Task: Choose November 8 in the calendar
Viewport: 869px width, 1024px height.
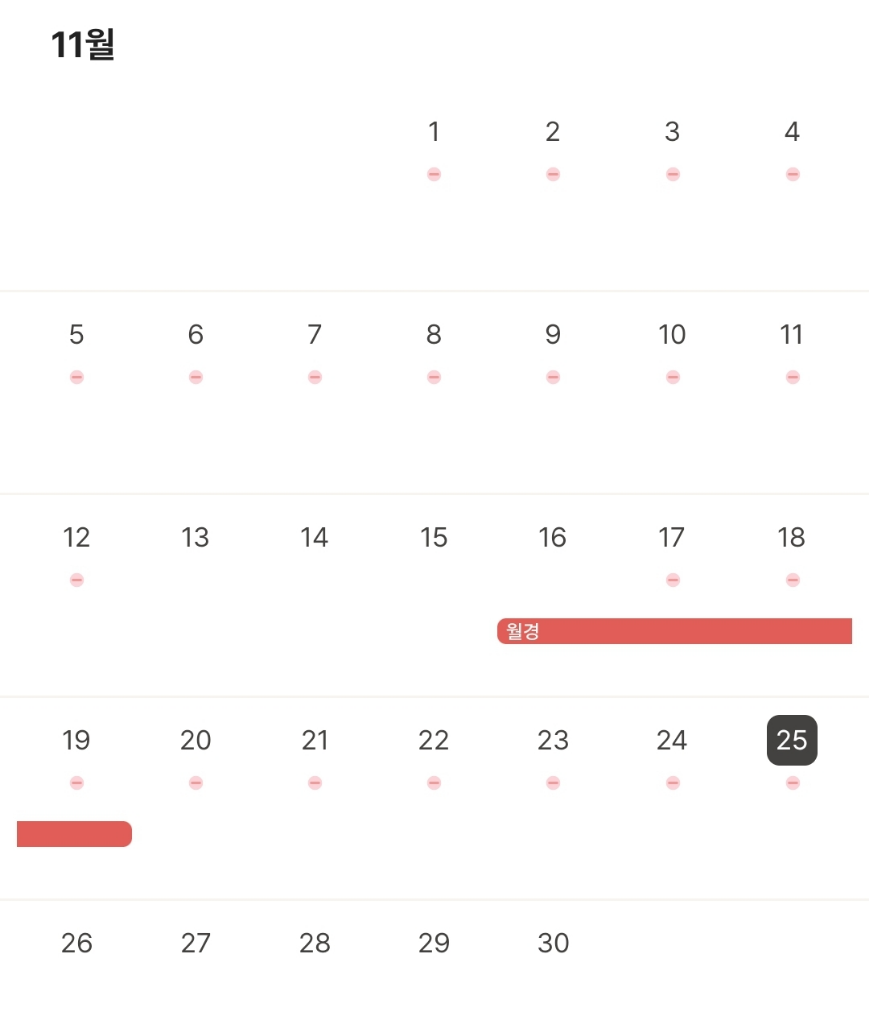Action: pyautogui.click(x=433, y=335)
